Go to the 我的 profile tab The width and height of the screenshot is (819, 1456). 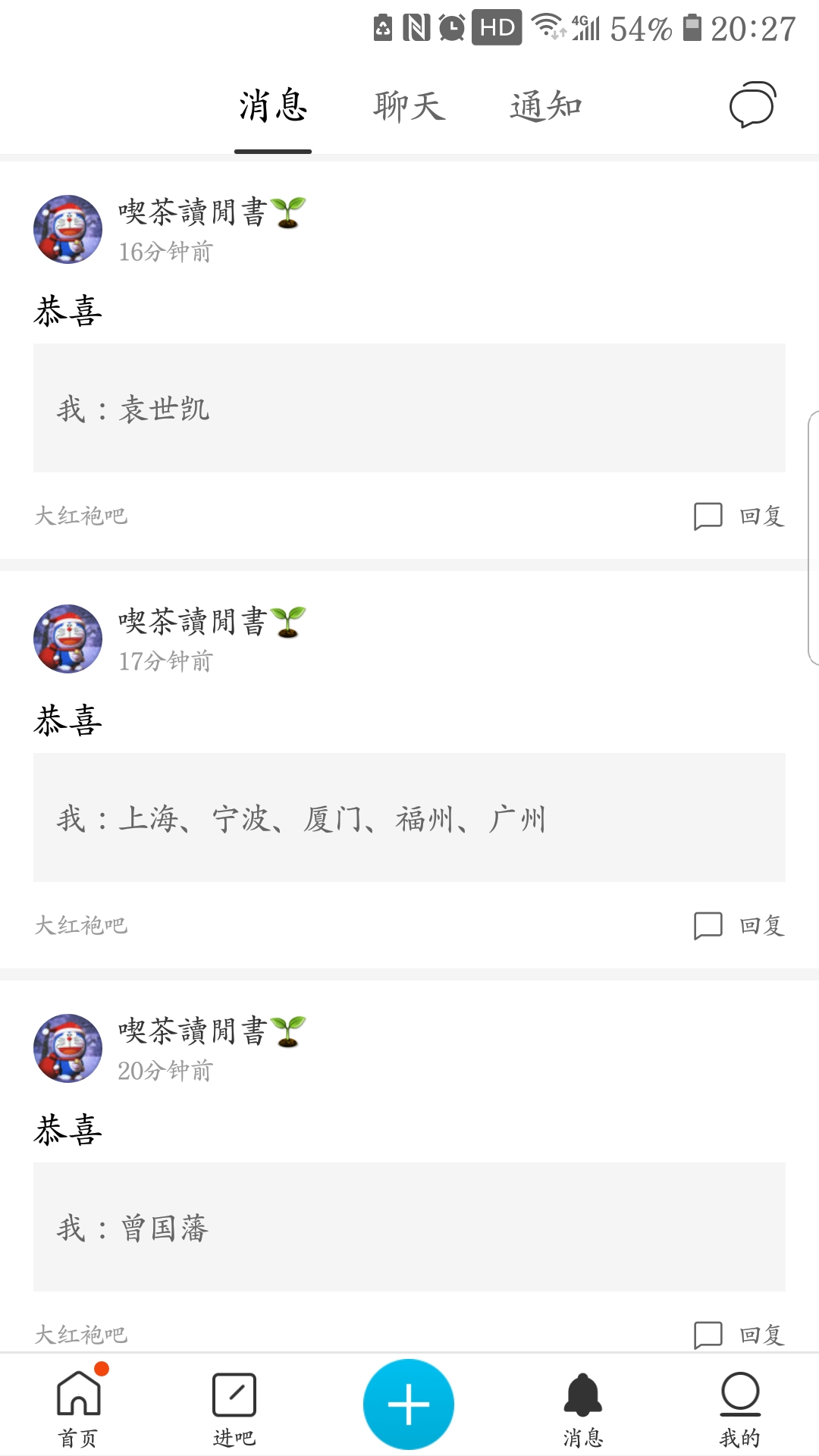point(739,1407)
